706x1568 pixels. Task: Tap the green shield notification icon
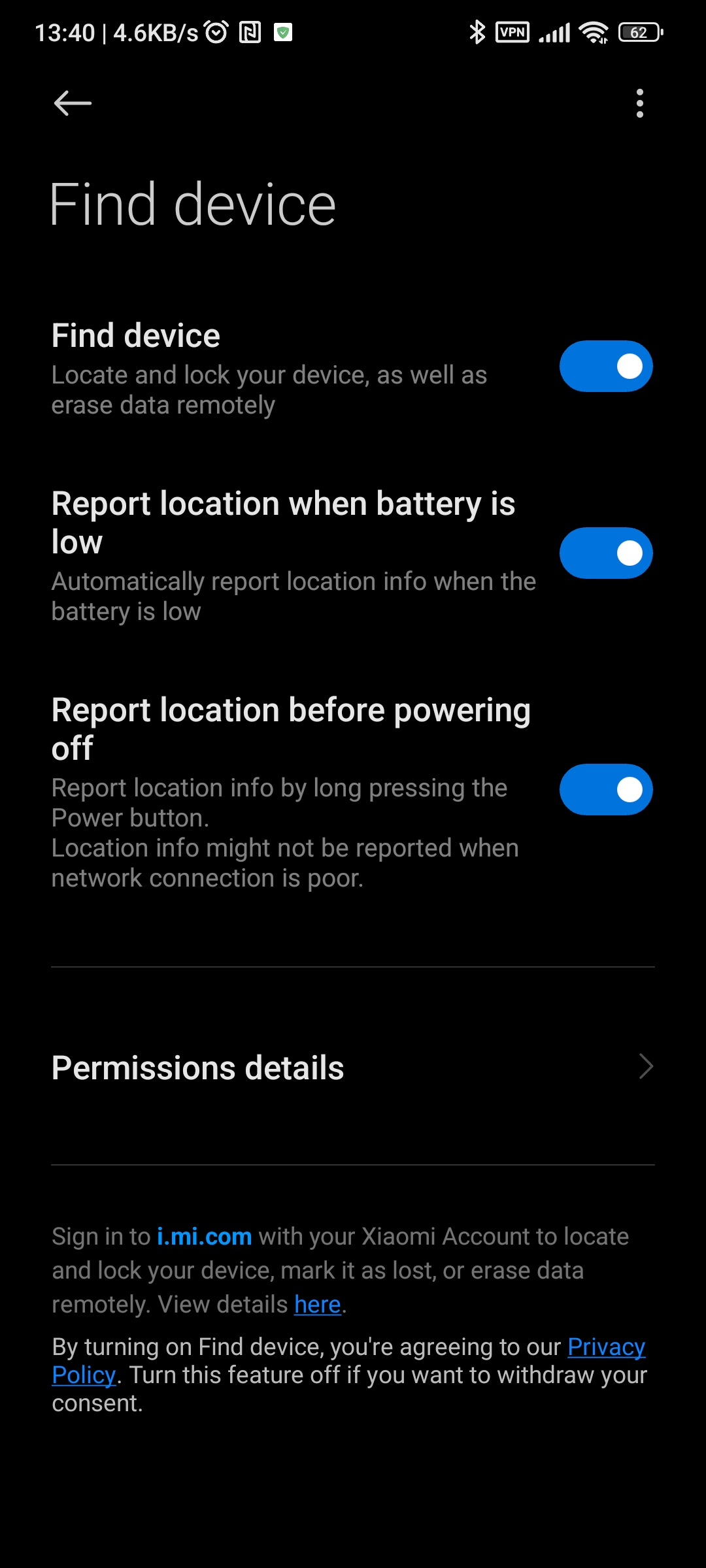click(x=284, y=31)
